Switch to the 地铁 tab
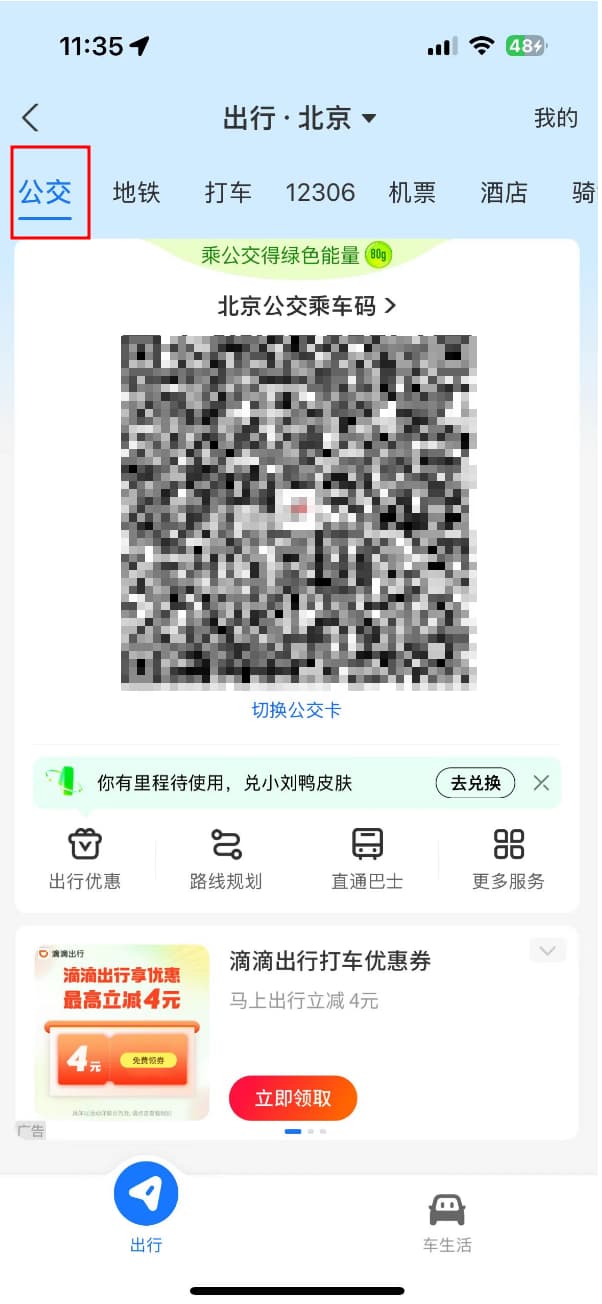 (137, 193)
